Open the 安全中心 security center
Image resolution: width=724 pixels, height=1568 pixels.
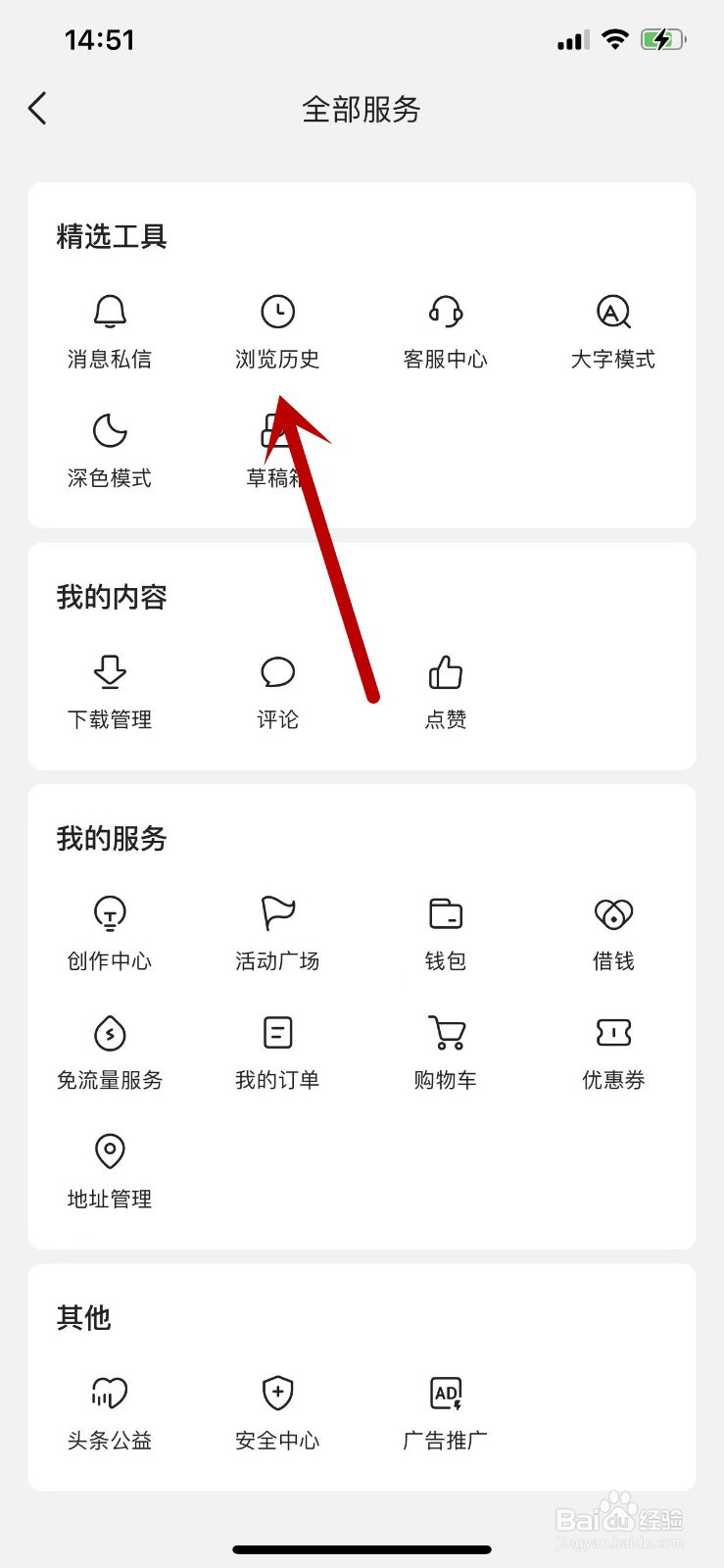(277, 1411)
